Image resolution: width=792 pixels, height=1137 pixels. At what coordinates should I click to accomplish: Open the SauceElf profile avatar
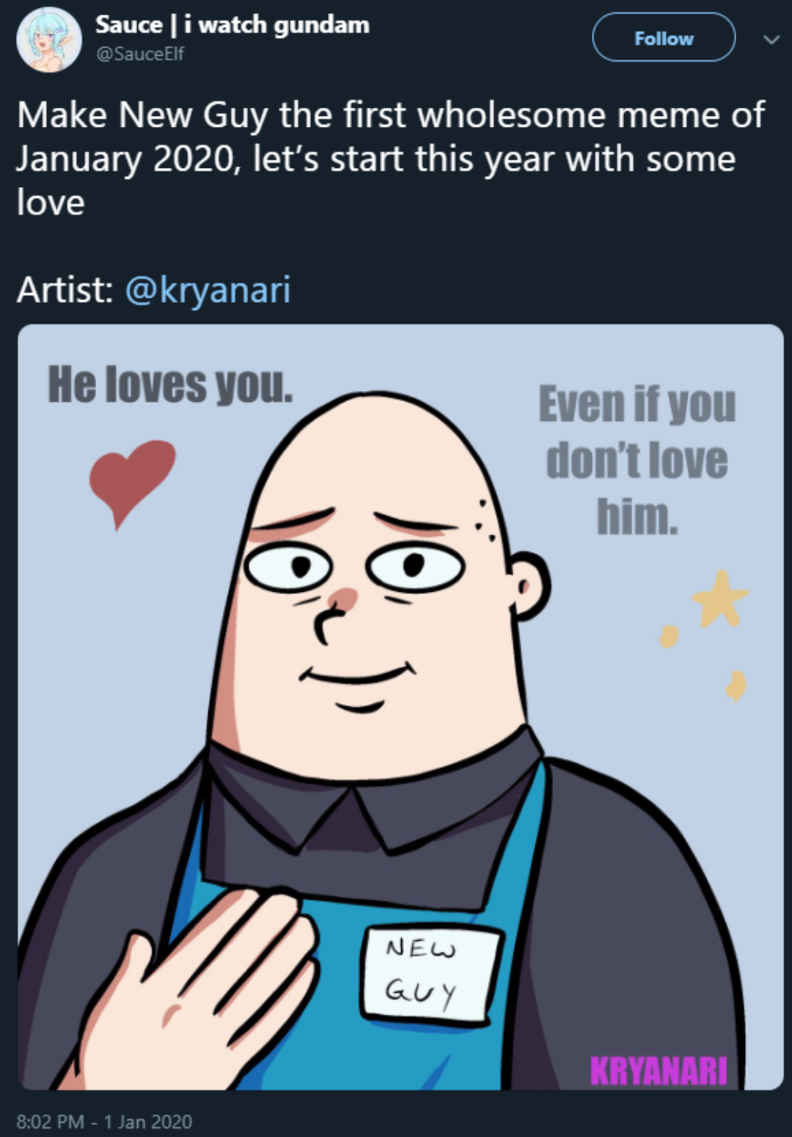click(x=49, y=39)
